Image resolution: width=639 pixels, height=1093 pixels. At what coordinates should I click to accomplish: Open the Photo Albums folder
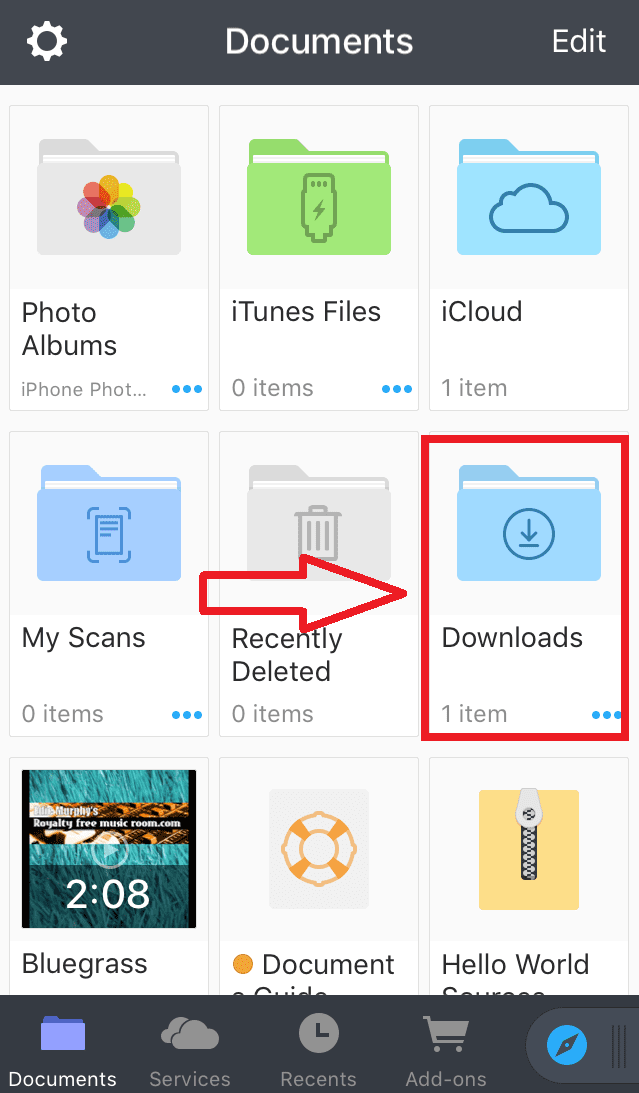point(108,200)
